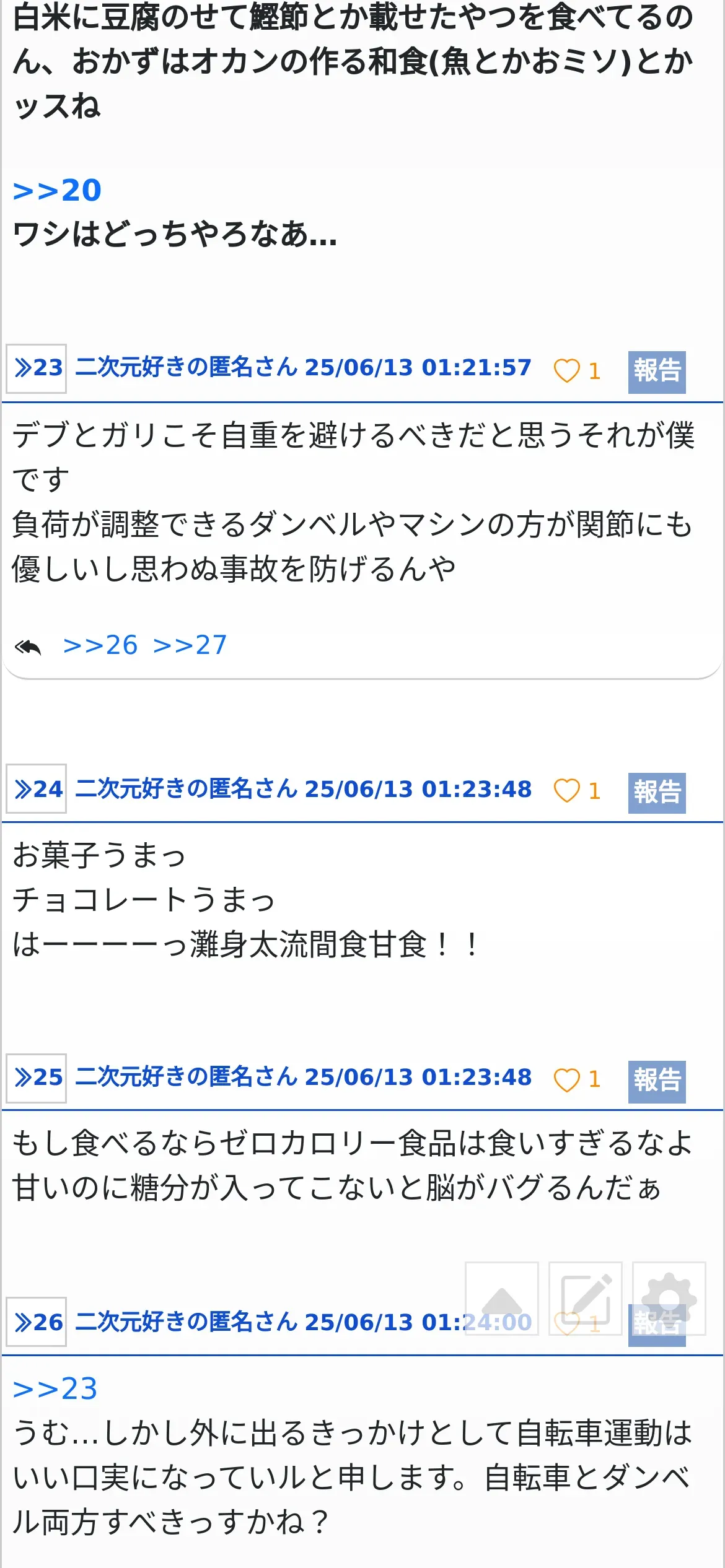Open reply link >>26 under post 23
Viewport: 725px width, 1568px height.
[100, 645]
